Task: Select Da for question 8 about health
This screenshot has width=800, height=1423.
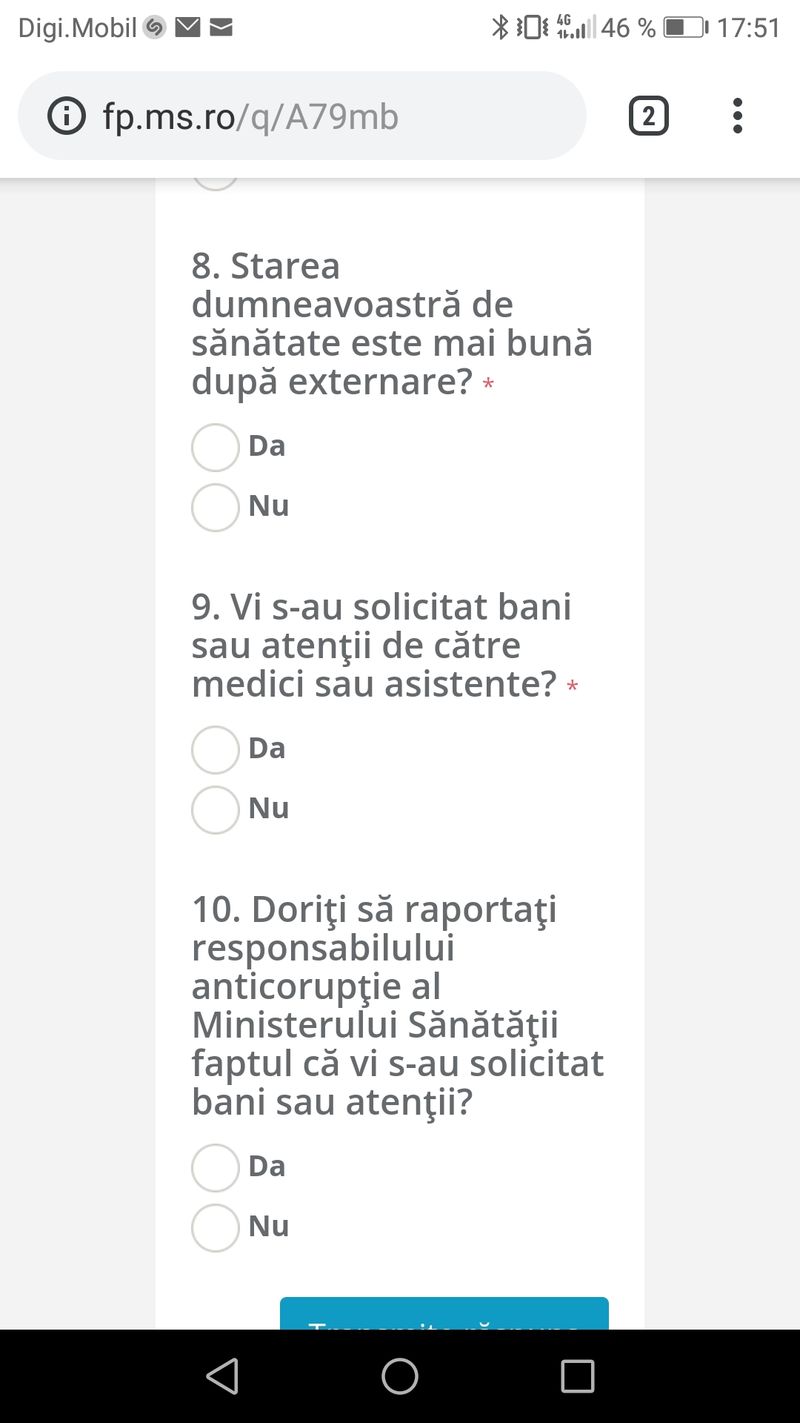Action: point(215,447)
